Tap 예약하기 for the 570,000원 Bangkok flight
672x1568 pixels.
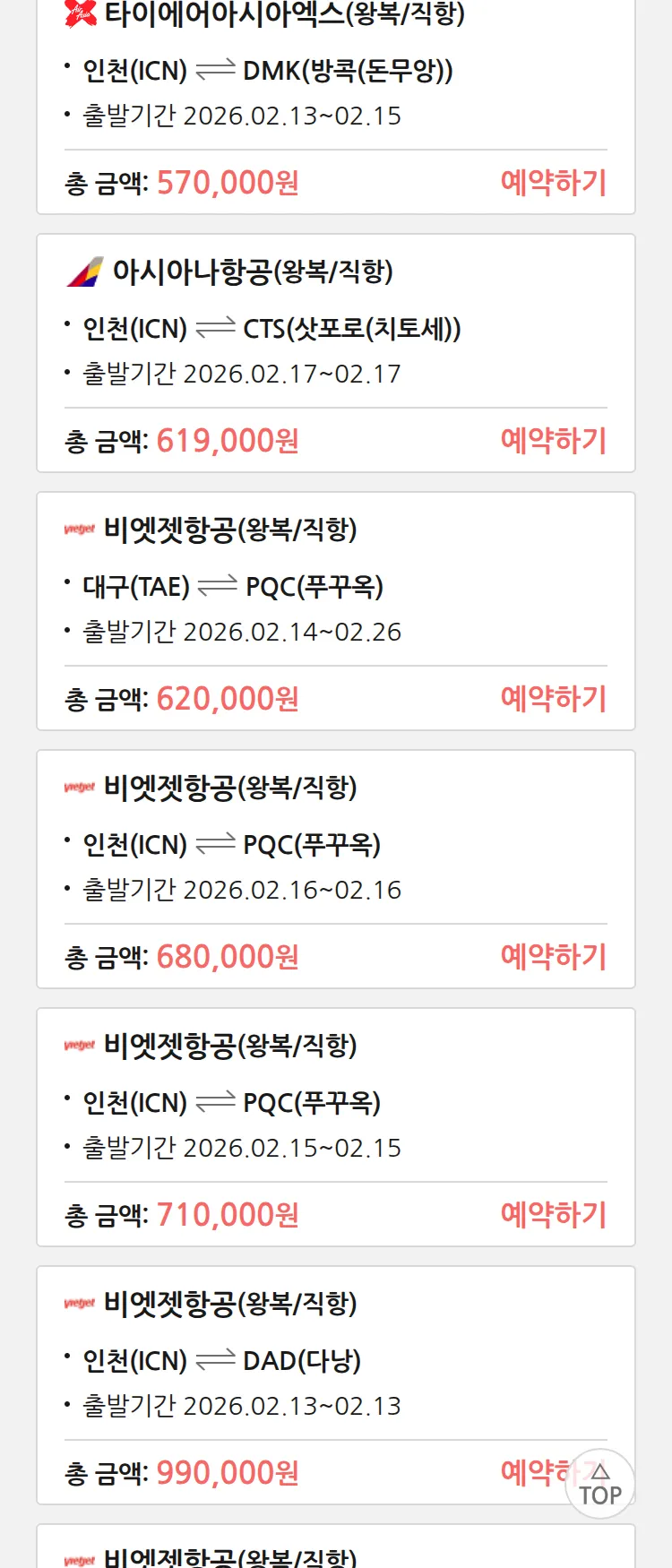pos(553,183)
